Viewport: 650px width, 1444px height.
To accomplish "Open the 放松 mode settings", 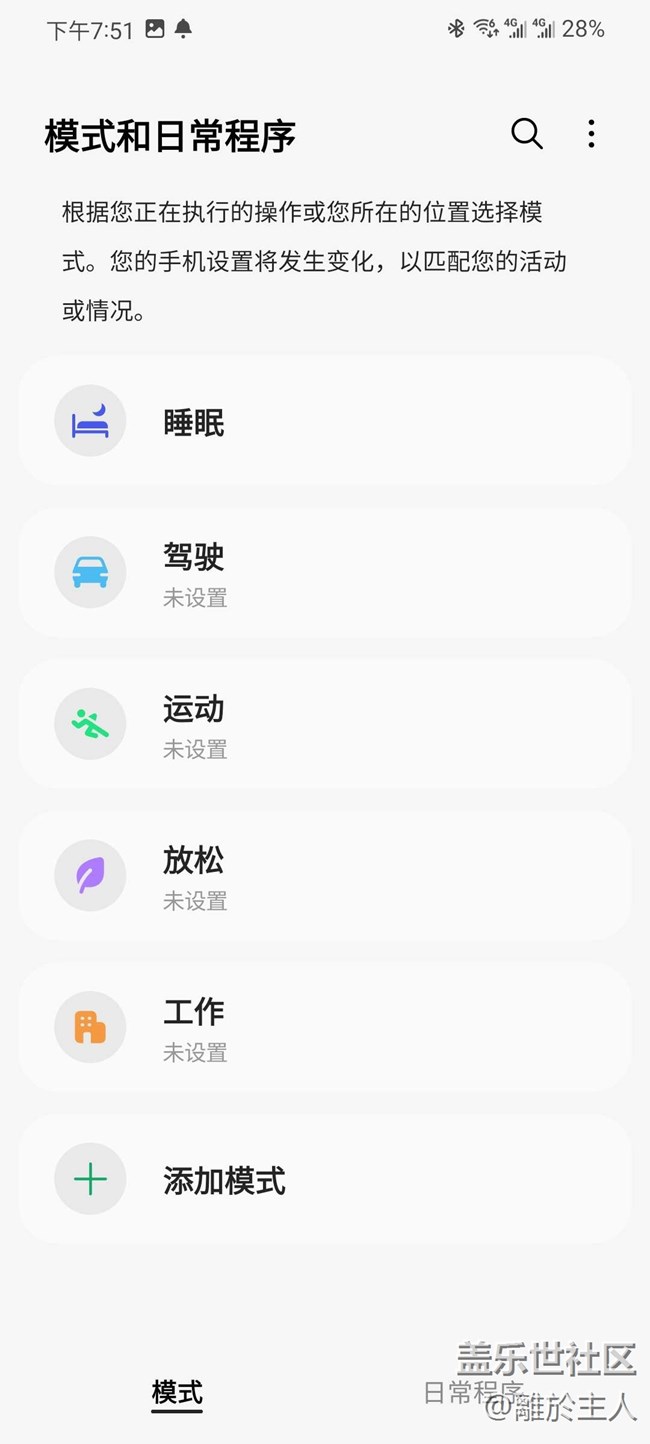I will [x=324, y=876].
